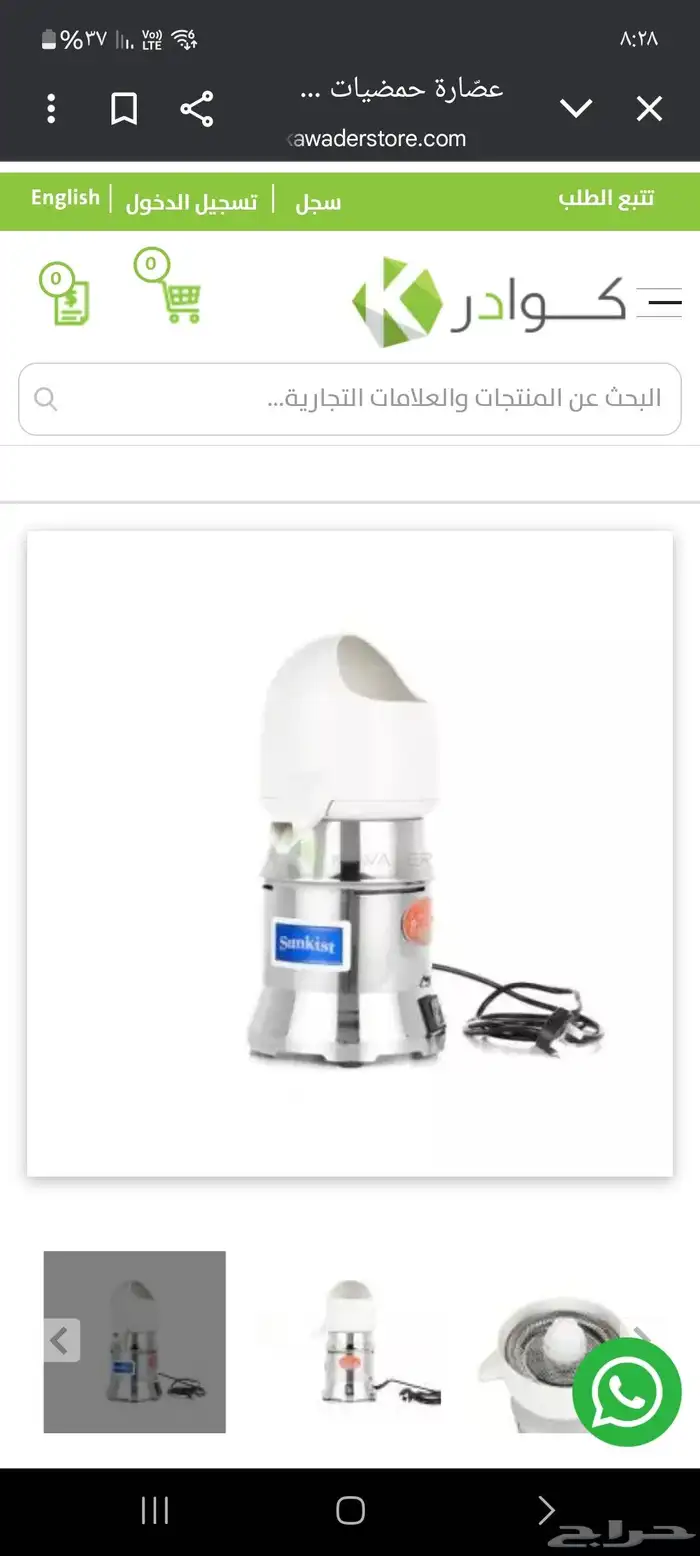The image size is (700, 1556).
Task: Open تتبع الطلب order tracking
Action: (x=606, y=198)
